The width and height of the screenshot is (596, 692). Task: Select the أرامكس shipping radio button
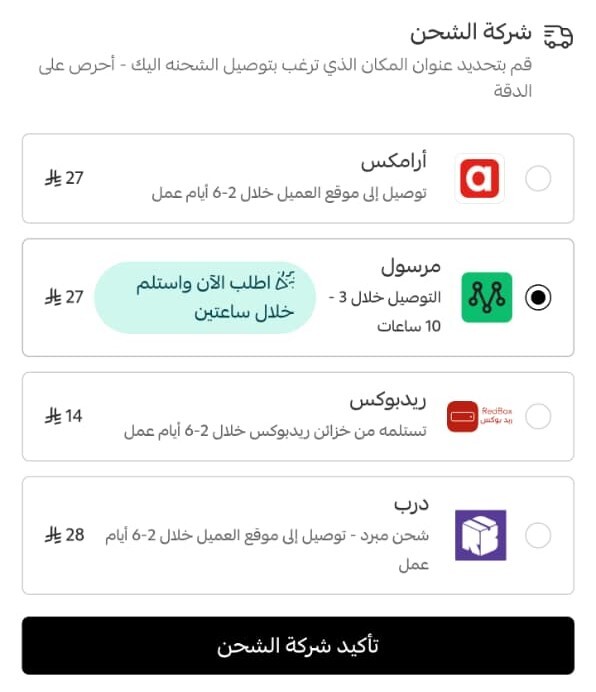538,178
